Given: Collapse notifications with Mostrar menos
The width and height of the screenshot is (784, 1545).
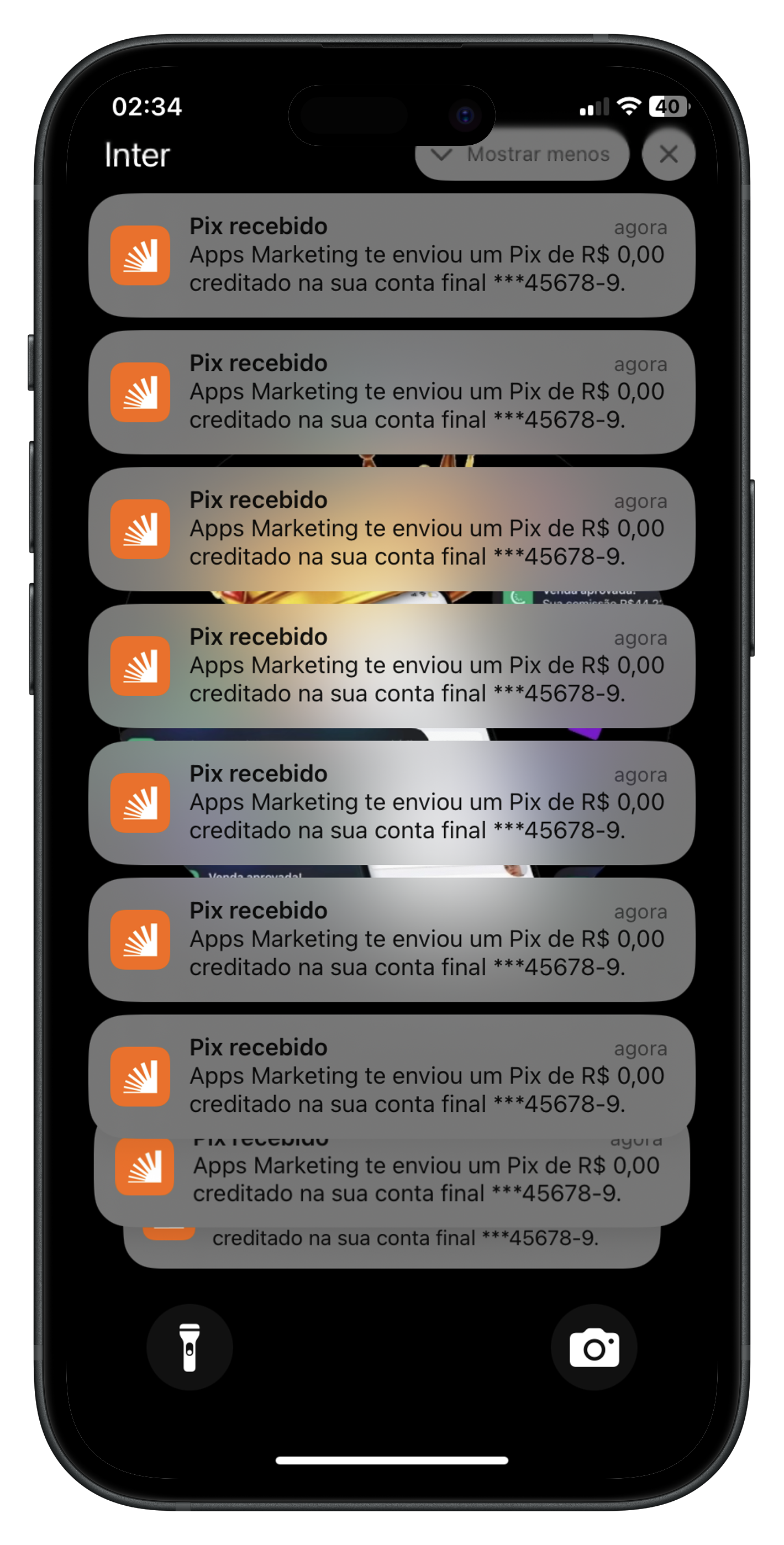Looking at the screenshot, I should tap(522, 155).
